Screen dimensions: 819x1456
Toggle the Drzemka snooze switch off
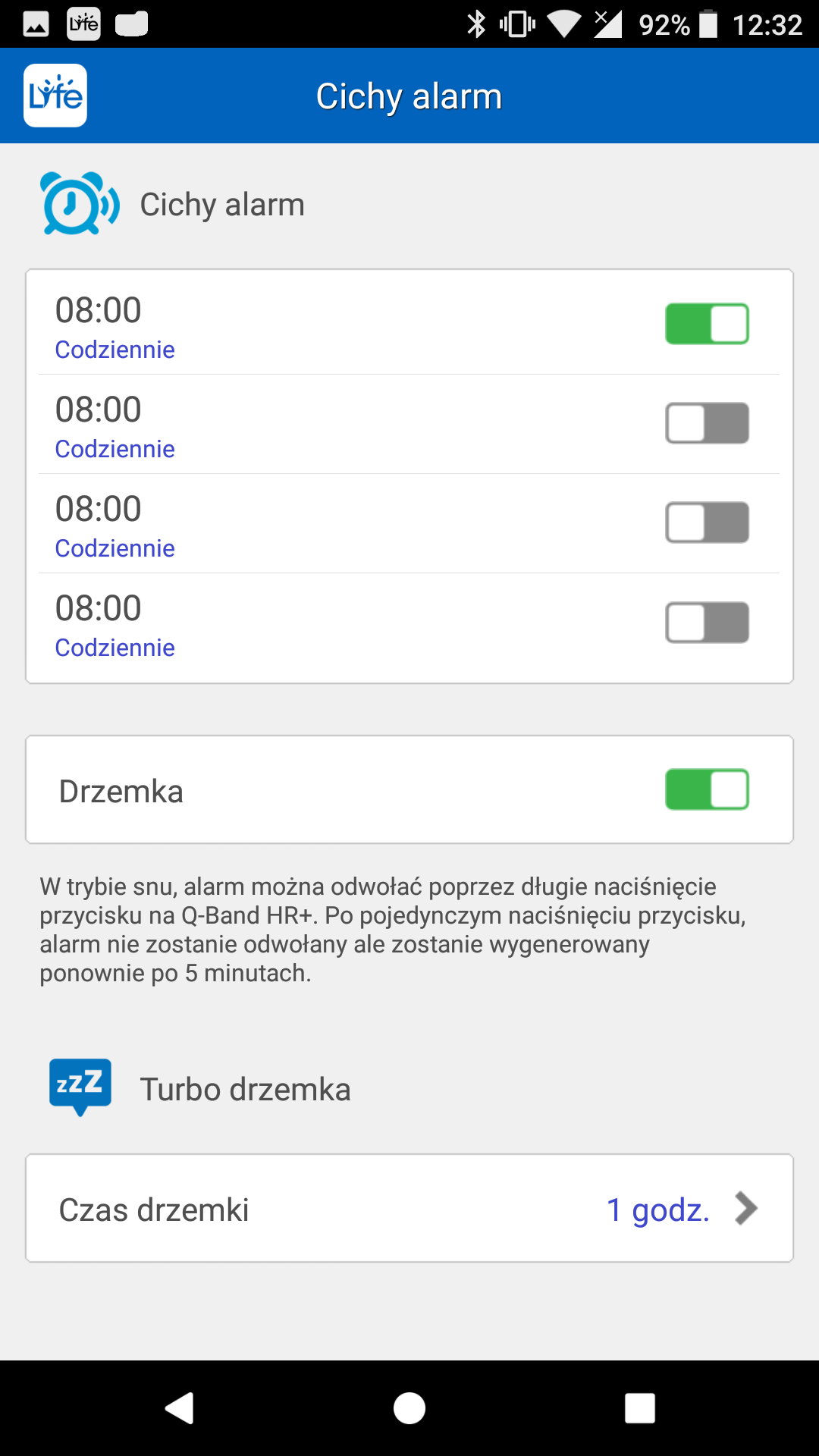(707, 789)
